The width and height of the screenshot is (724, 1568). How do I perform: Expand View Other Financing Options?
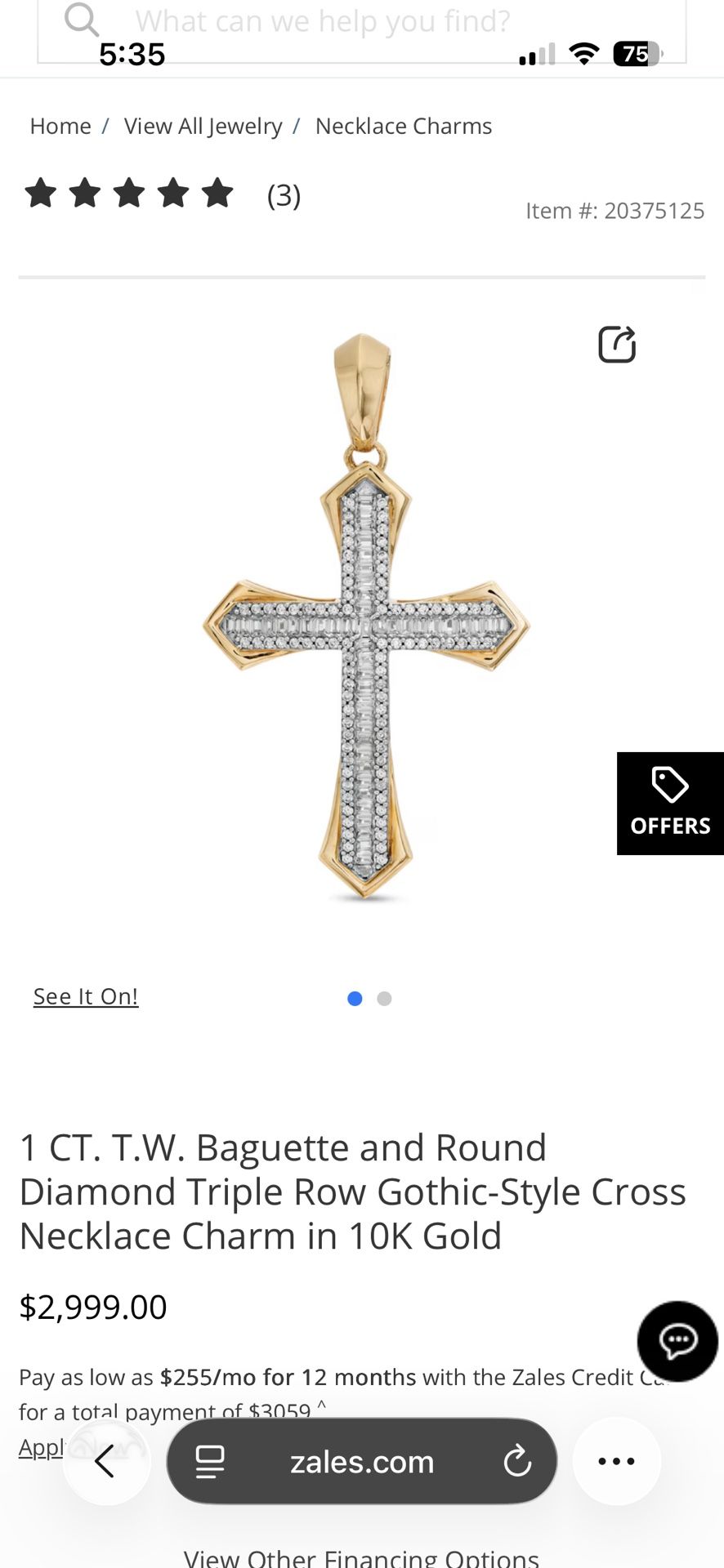click(362, 1554)
